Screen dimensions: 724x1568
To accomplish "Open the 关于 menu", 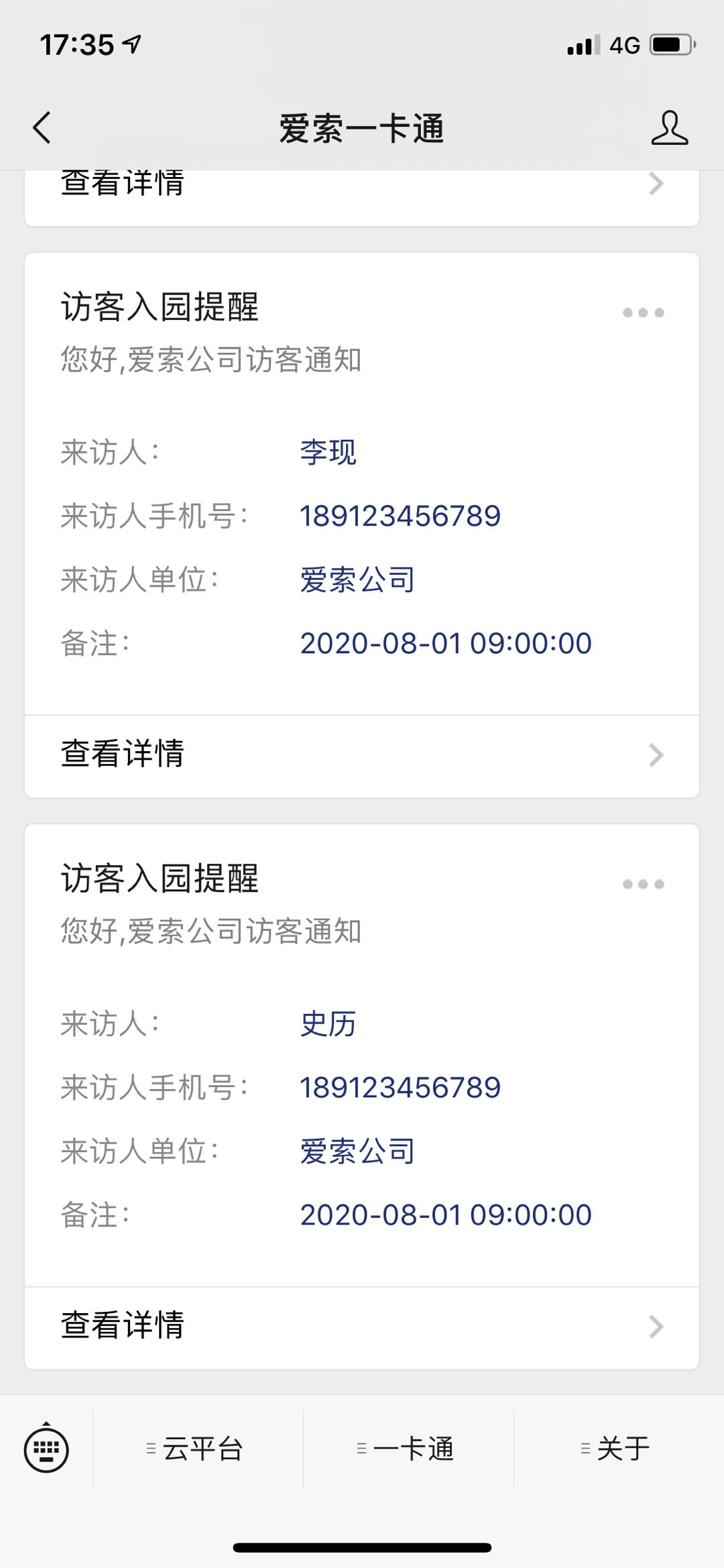I will [x=619, y=1449].
